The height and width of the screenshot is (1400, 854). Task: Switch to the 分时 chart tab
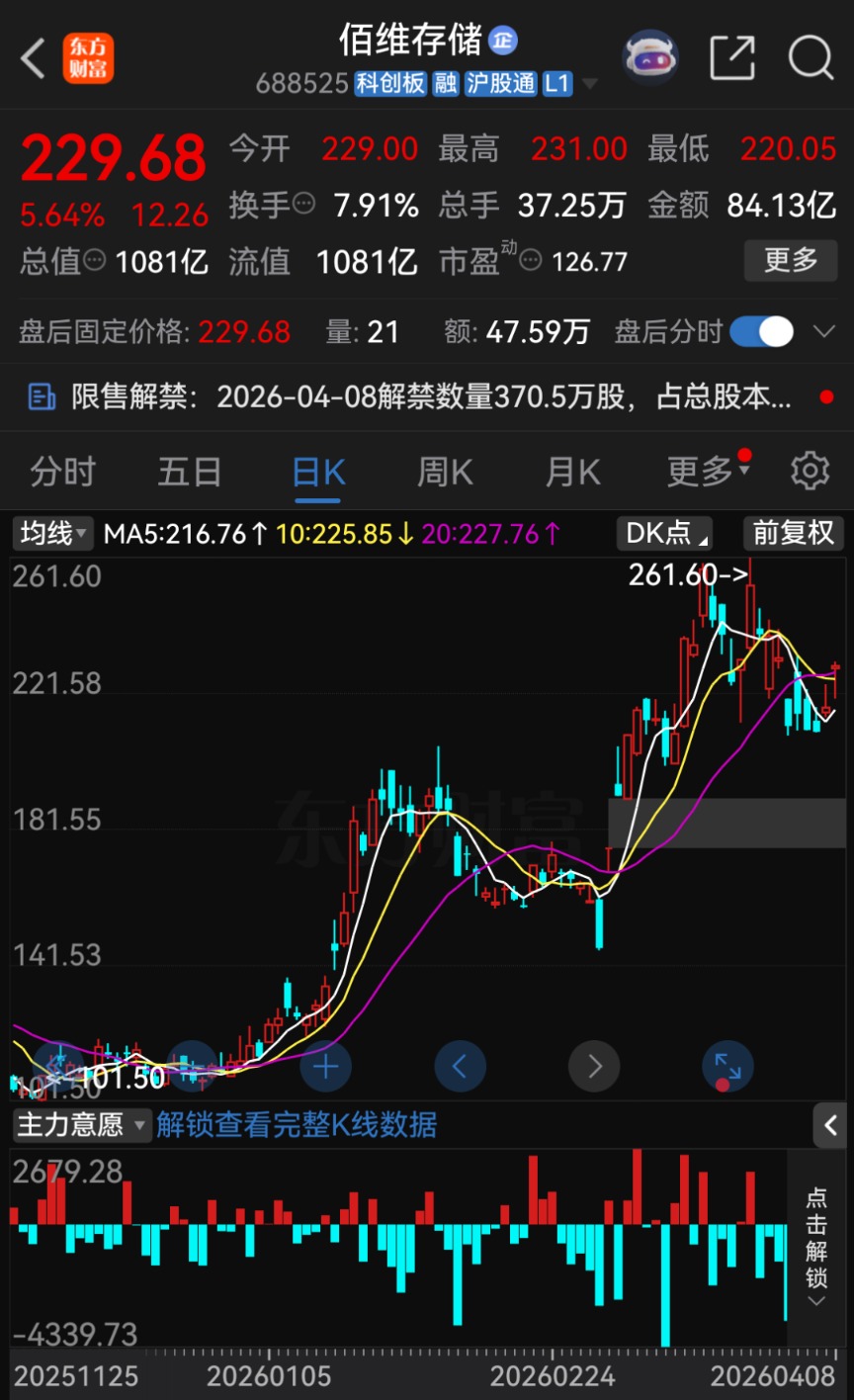tap(62, 473)
